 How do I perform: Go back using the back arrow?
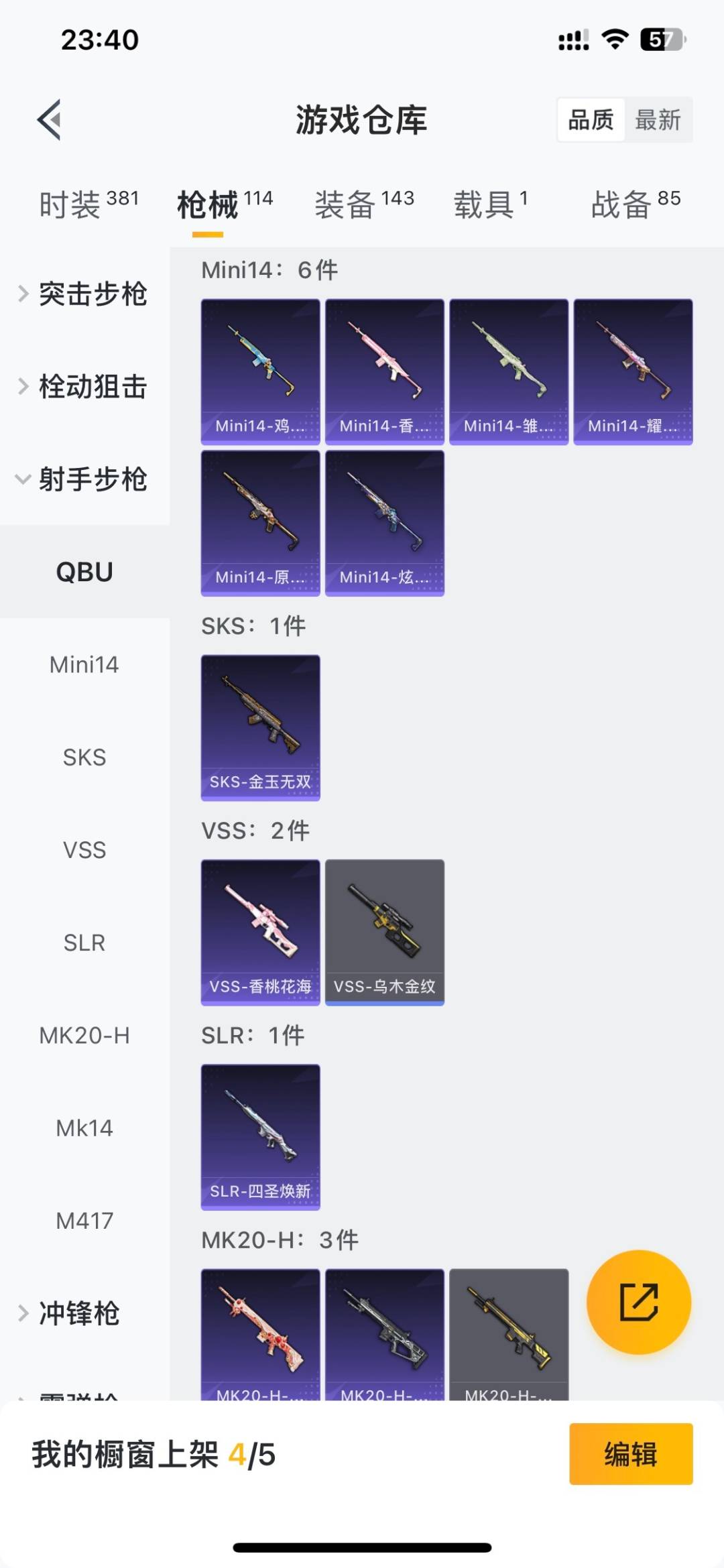[x=48, y=121]
